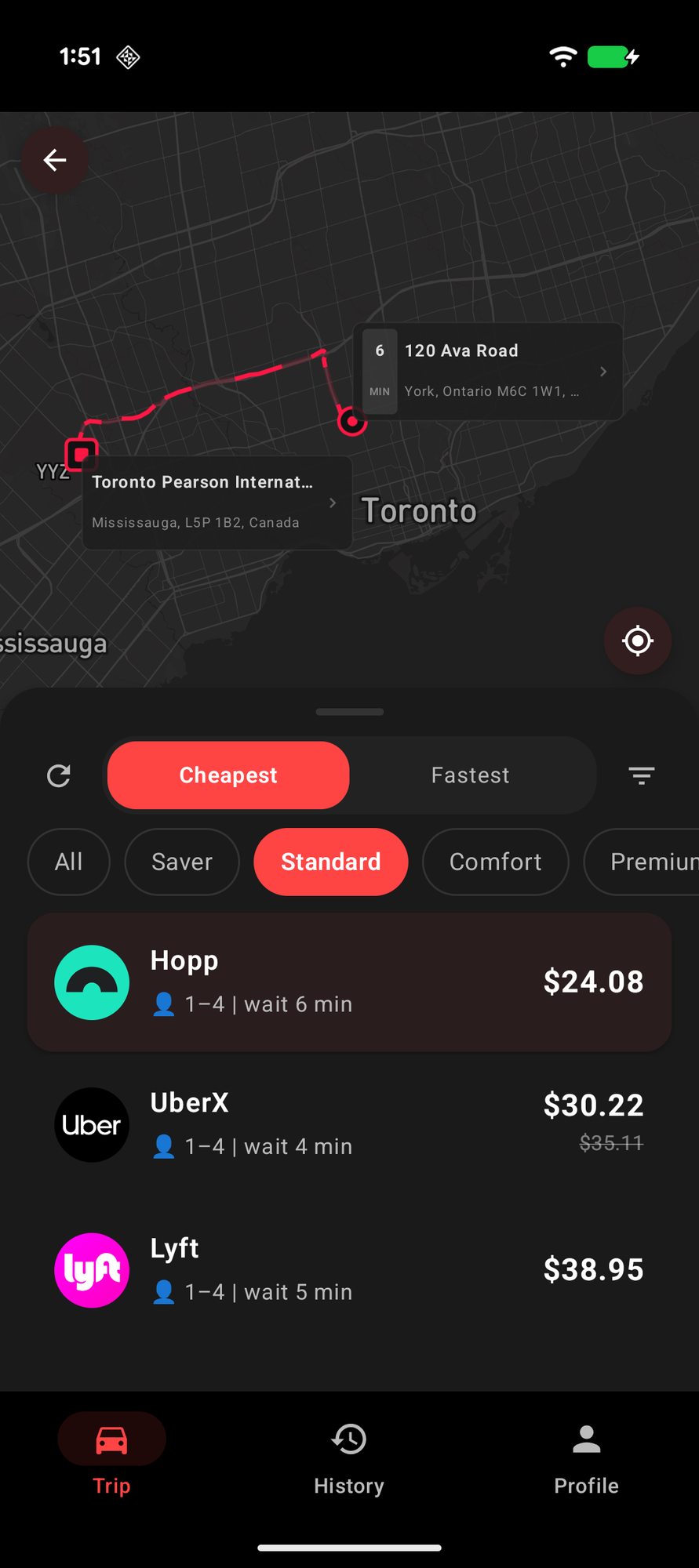Go back using the arrow button
Viewport: 699px width, 1568px height.
pyautogui.click(x=54, y=161)
